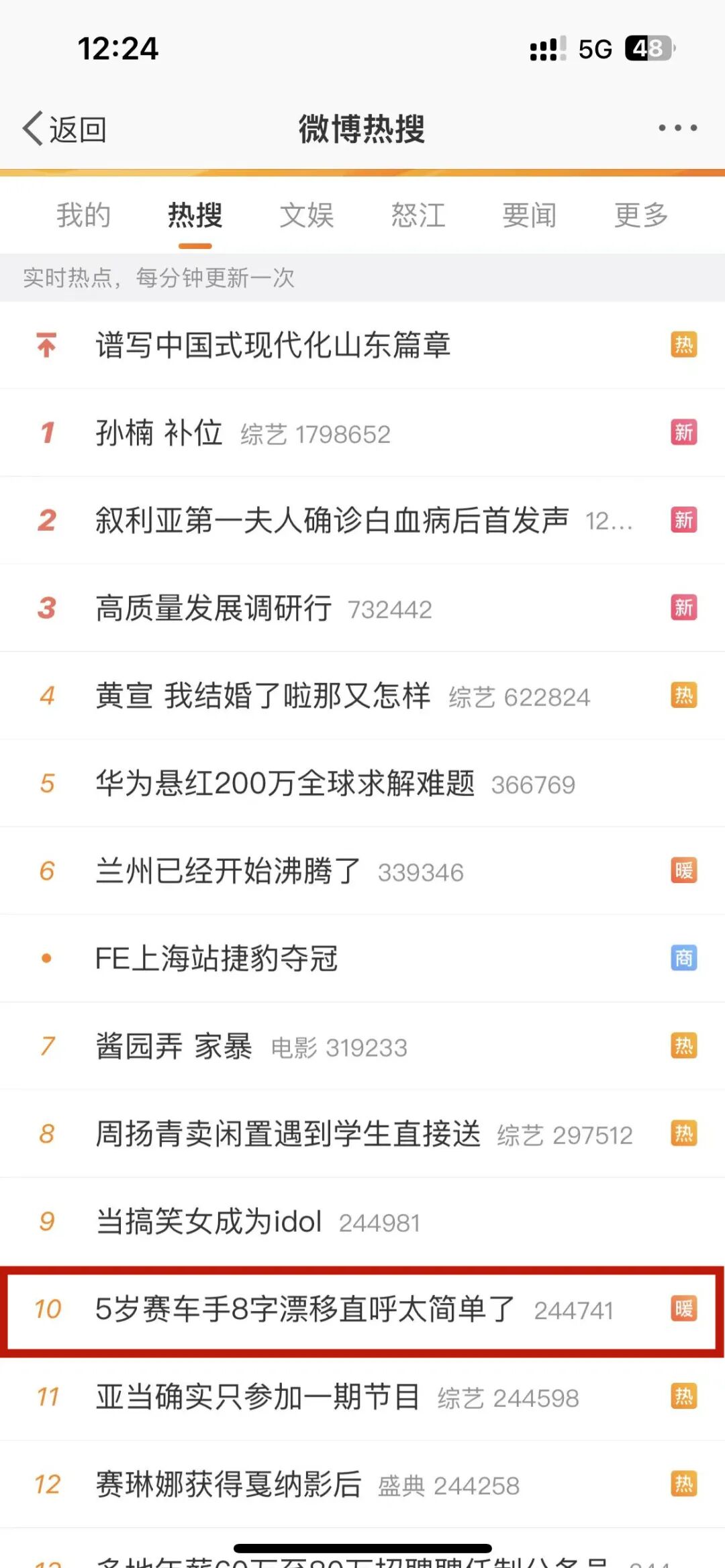Image resolution: width=725 pixels, height=1568 pixels.
Task: View 黄宣 我结婚了啦那又怎样 topic
Action: [x=262, y=696]
